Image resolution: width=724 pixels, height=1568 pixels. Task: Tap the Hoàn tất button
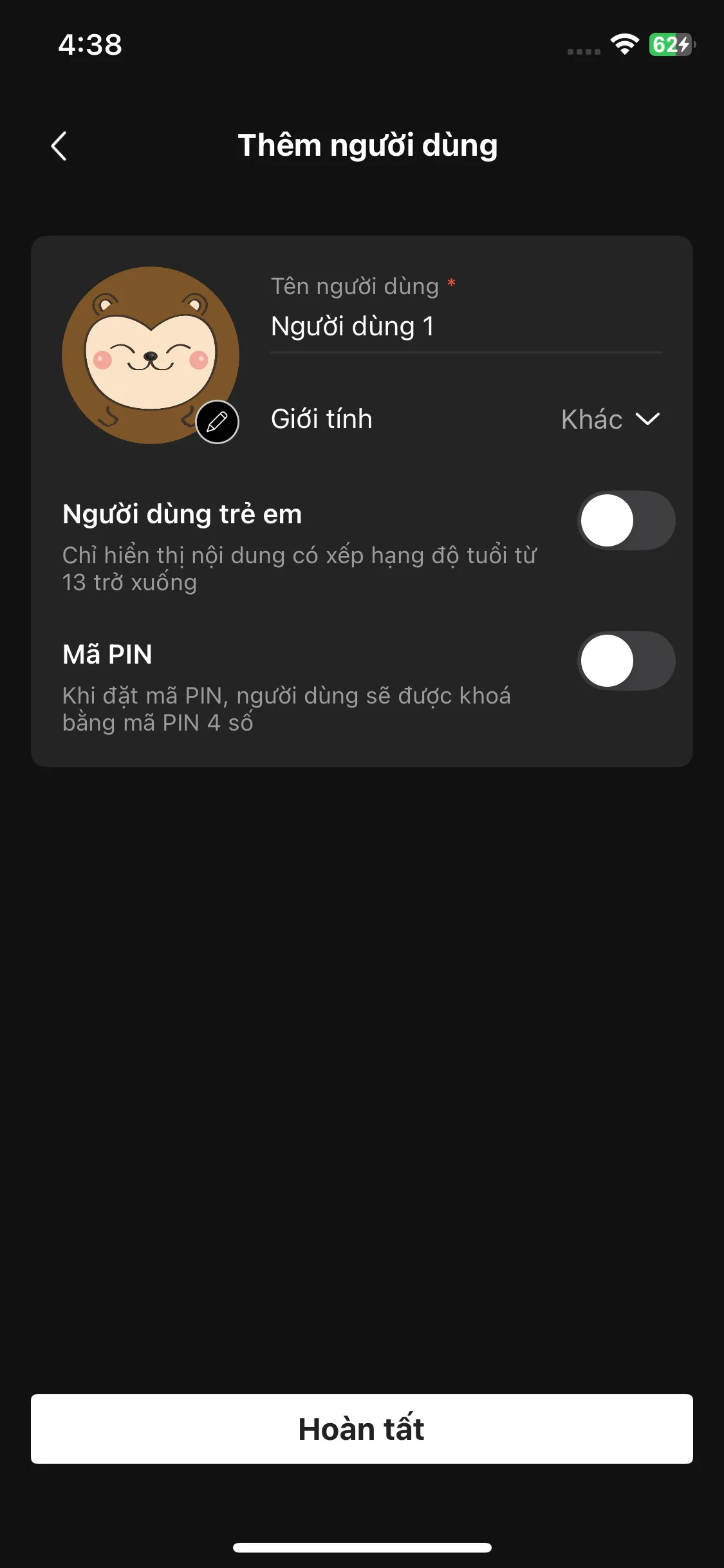pyautogui.click(x=362, y=1429)
